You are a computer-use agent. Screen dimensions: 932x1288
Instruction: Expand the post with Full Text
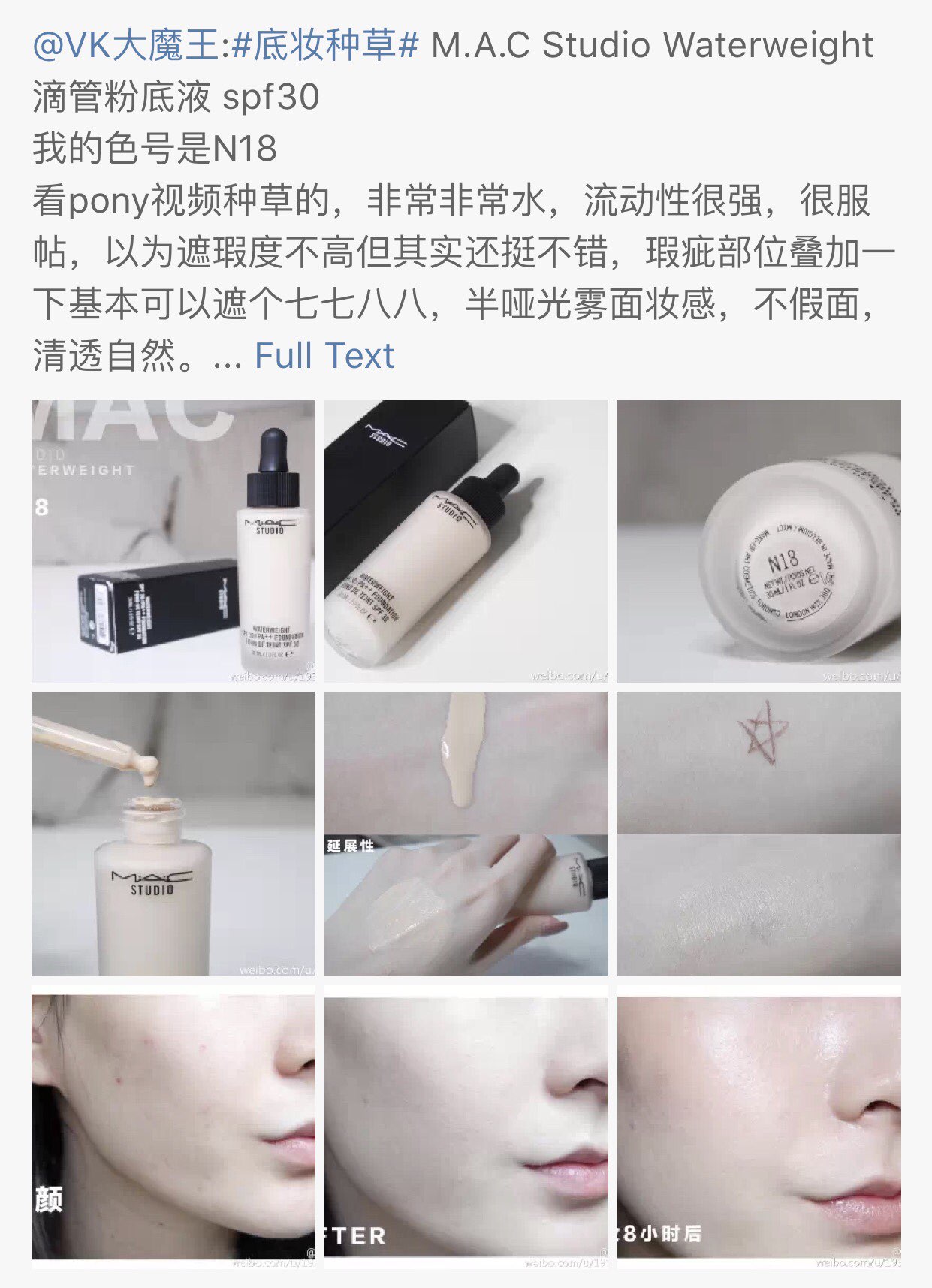click(x=324, y=356)
